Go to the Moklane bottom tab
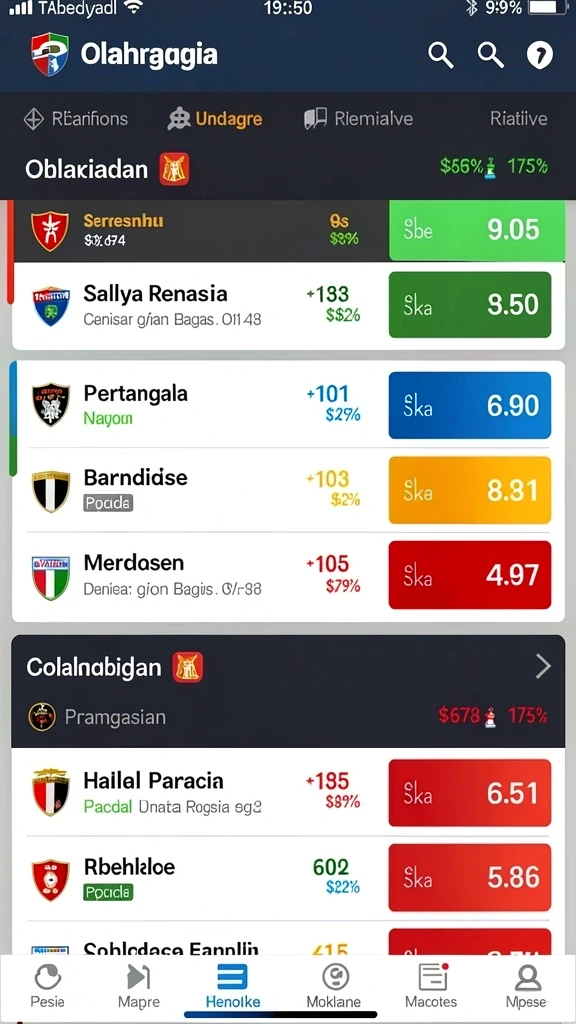This screenshot has width=576, height=1024. coord(334,986)
